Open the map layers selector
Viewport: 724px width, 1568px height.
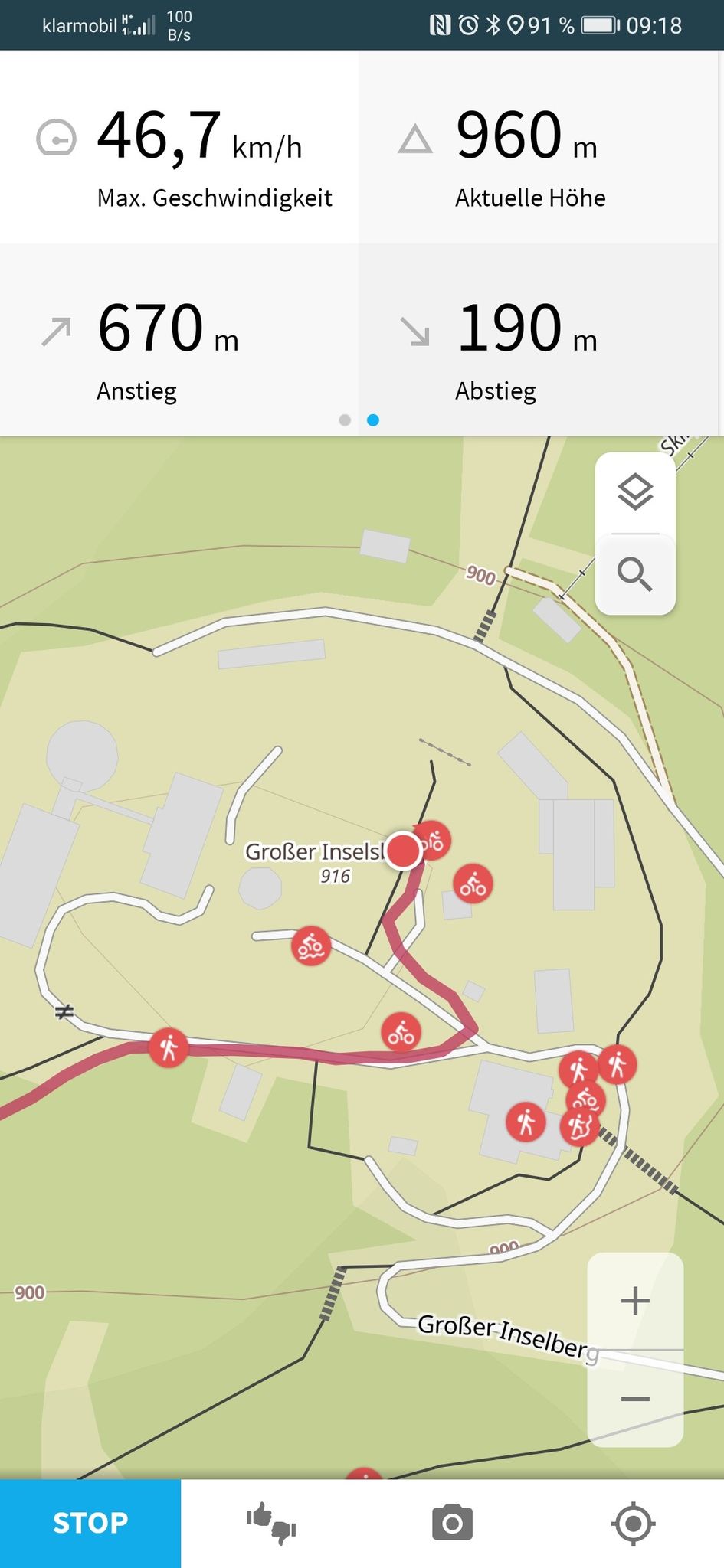click(x=635, y=492)
